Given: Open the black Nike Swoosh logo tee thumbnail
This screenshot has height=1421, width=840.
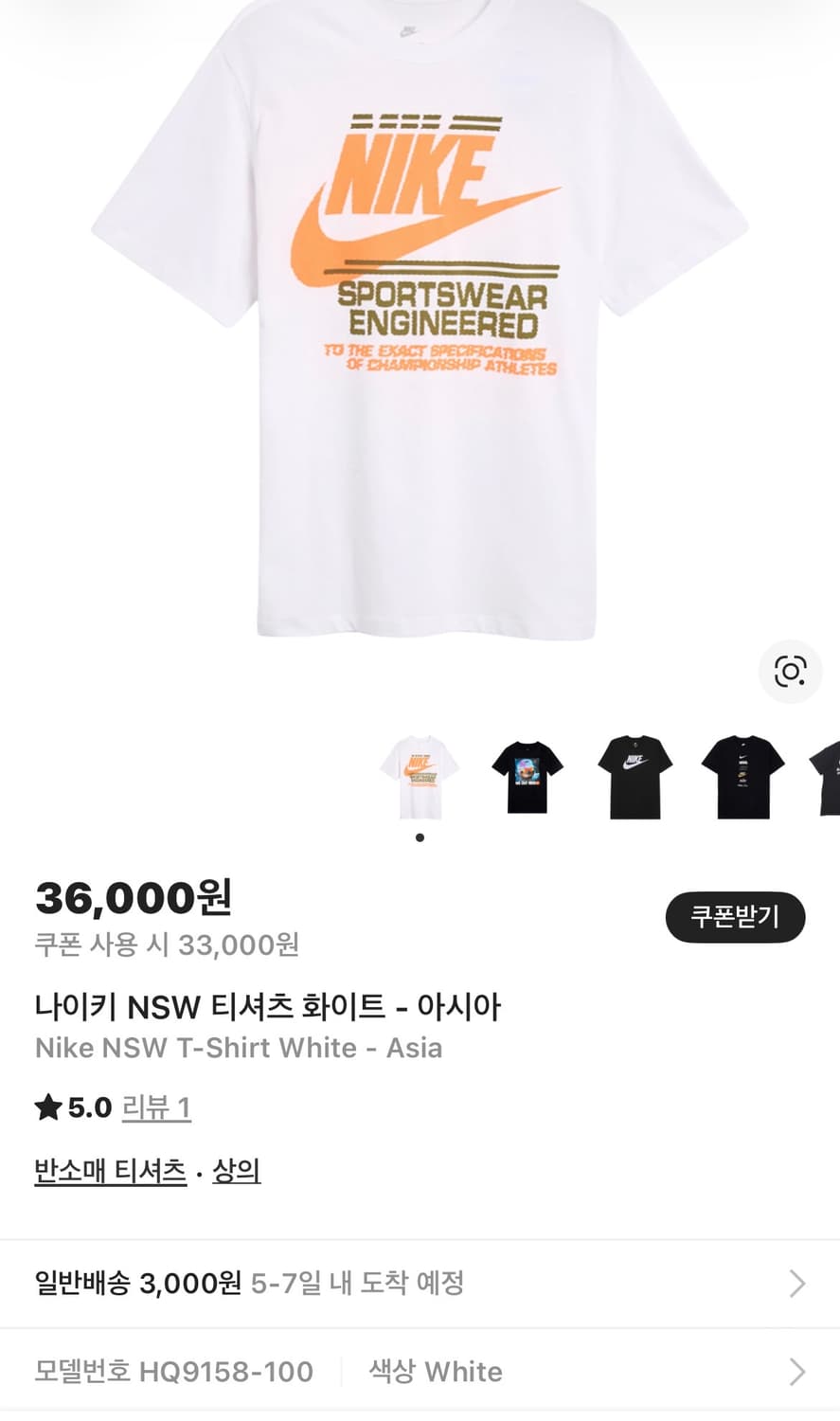Looking at the screenshot, I should point(634,775).
